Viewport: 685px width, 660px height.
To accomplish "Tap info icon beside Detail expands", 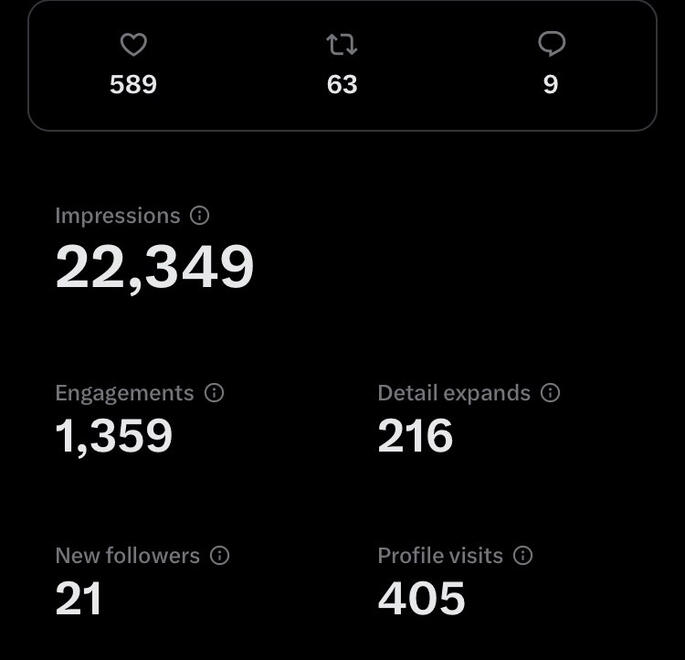I will [x=550, y=393].
